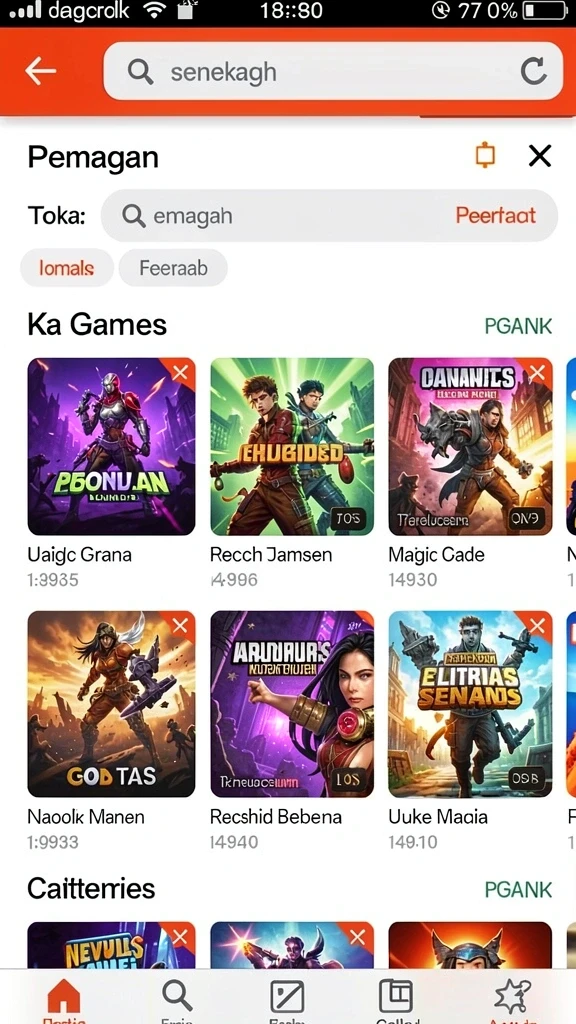Screen dimensions: 576x1024
Task: Open PGANK link next to Ka Games
Action: point(518,326)
